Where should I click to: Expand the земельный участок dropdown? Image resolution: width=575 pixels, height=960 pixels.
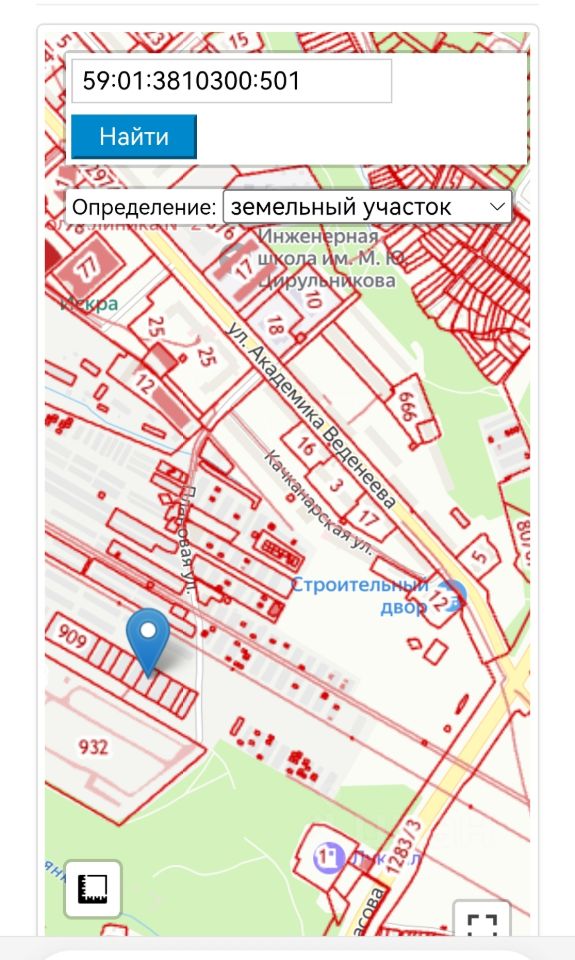tap(367, 207)
